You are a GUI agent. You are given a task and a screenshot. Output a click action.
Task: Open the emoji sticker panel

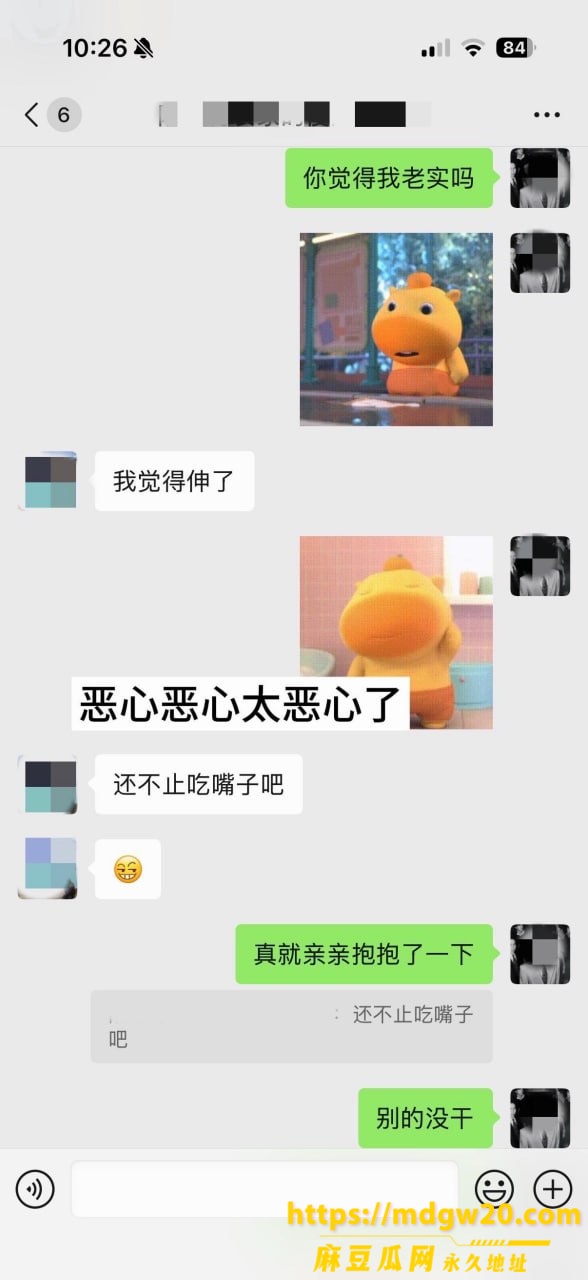pos(494,1189)
